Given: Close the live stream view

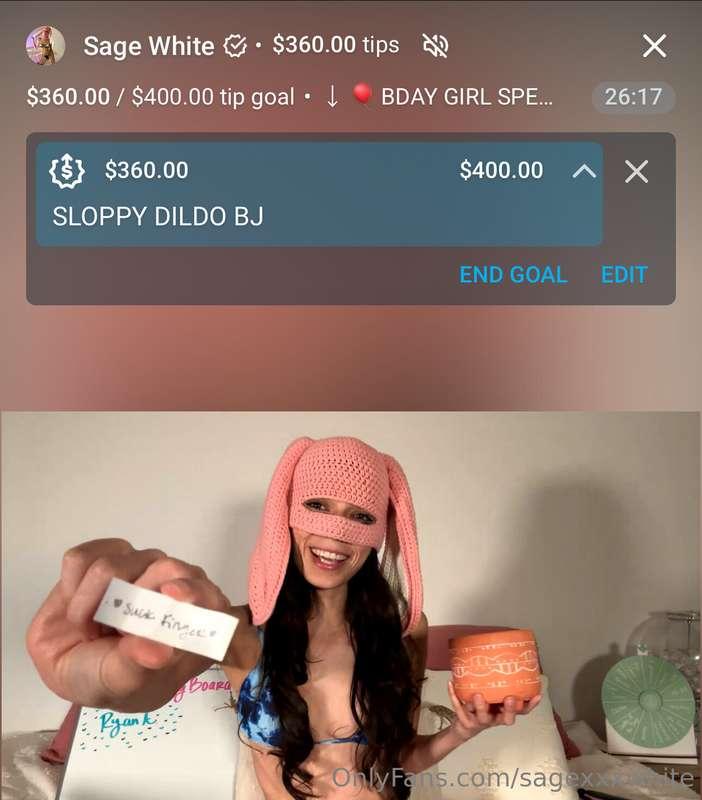Looking at the screenshot, I should (654, 46).
